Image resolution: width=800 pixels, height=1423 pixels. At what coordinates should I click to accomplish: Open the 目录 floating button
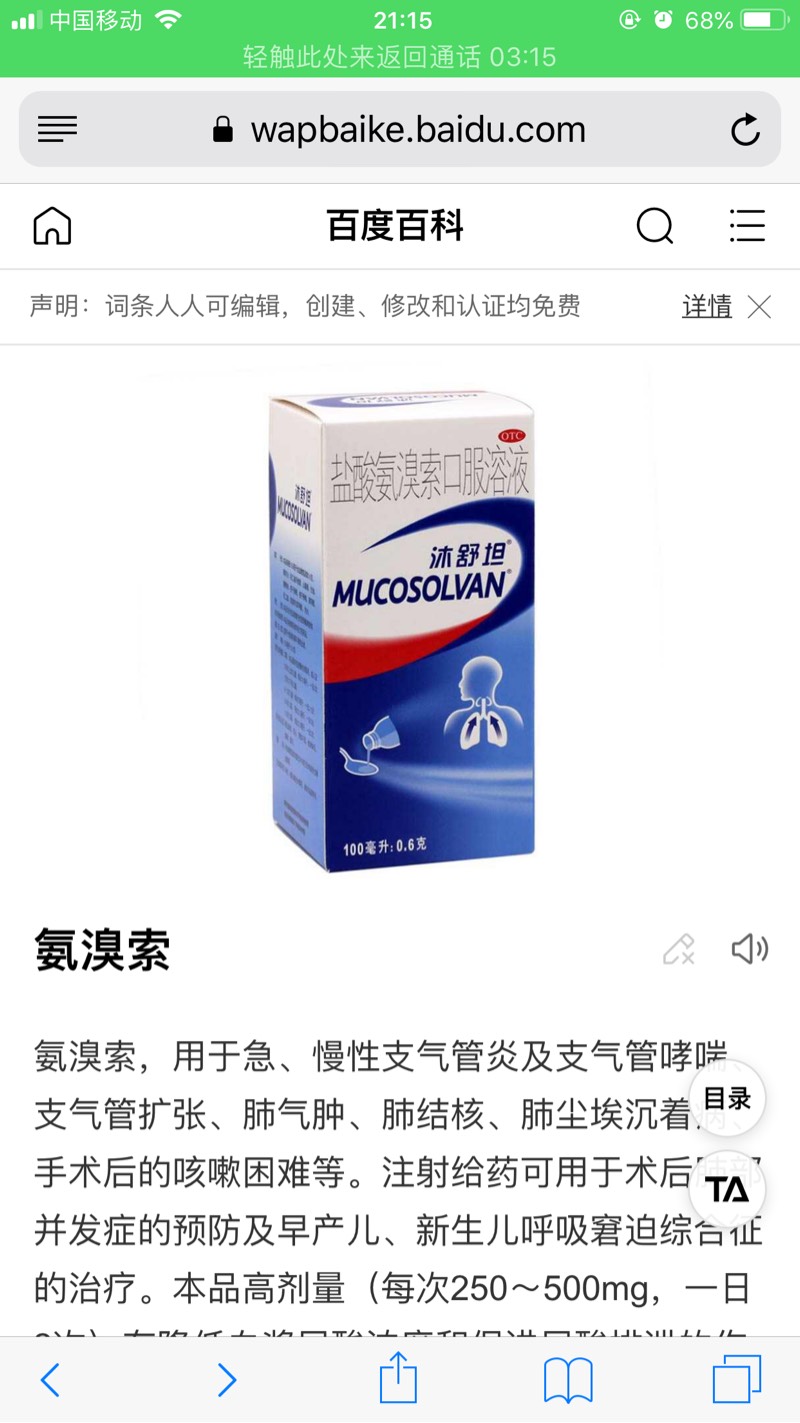(727, 1099)
